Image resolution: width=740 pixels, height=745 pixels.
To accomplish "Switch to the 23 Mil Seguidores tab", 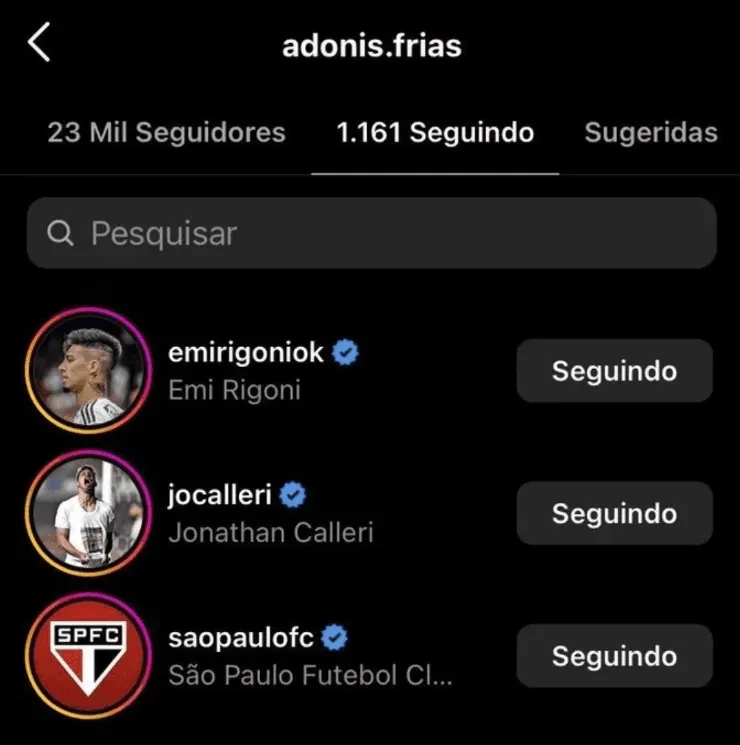I will click(x=166, y=133).
